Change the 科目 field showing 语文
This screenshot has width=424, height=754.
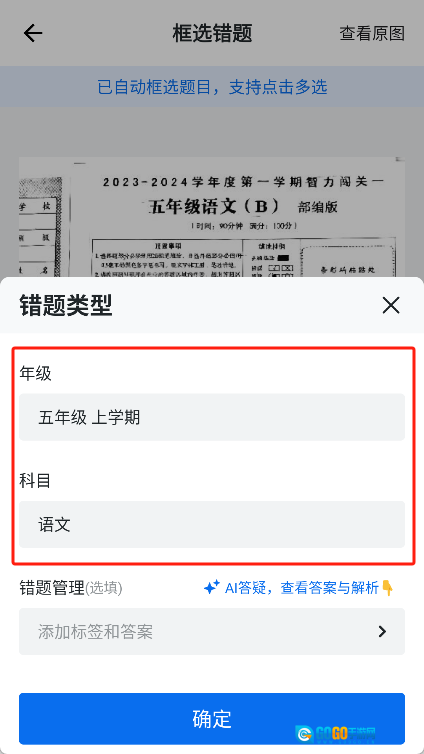pos(212,524)
